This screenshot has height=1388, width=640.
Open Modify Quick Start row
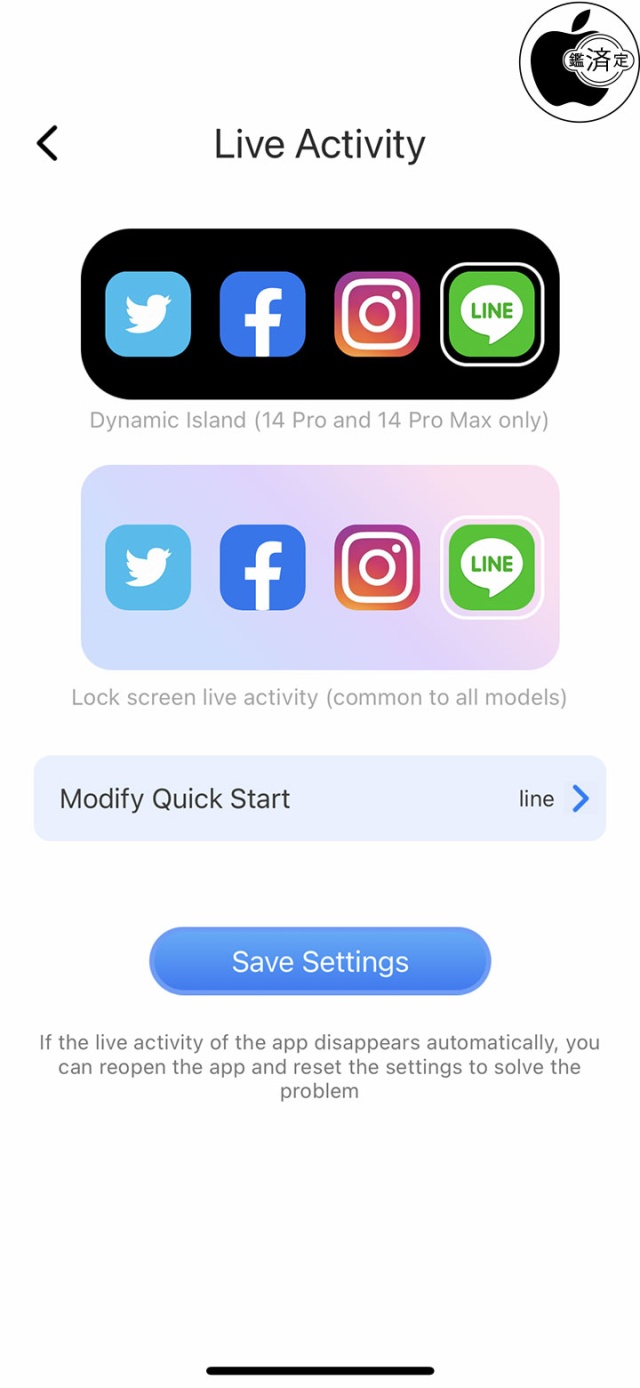(320, 798)
